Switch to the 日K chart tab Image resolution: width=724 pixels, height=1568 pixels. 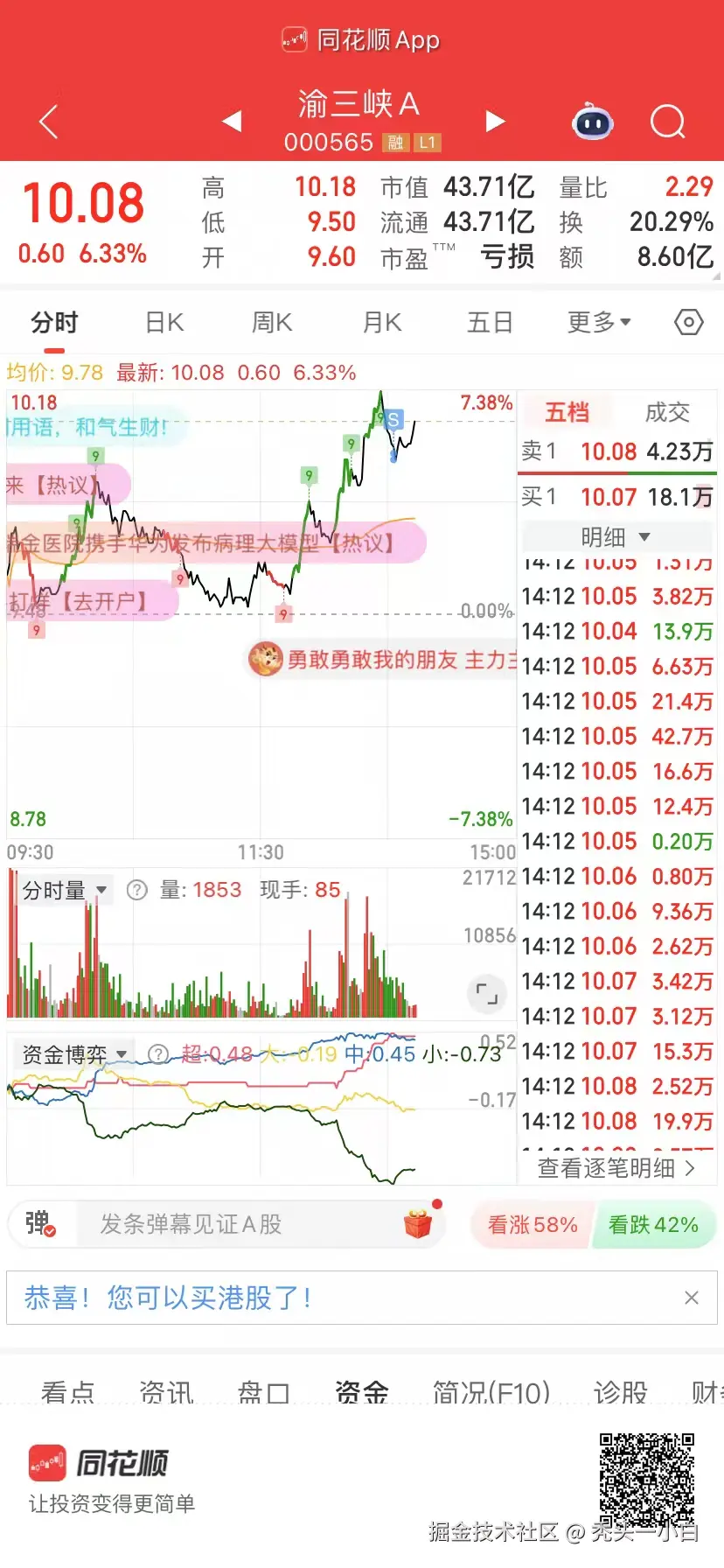pos(164,323)
